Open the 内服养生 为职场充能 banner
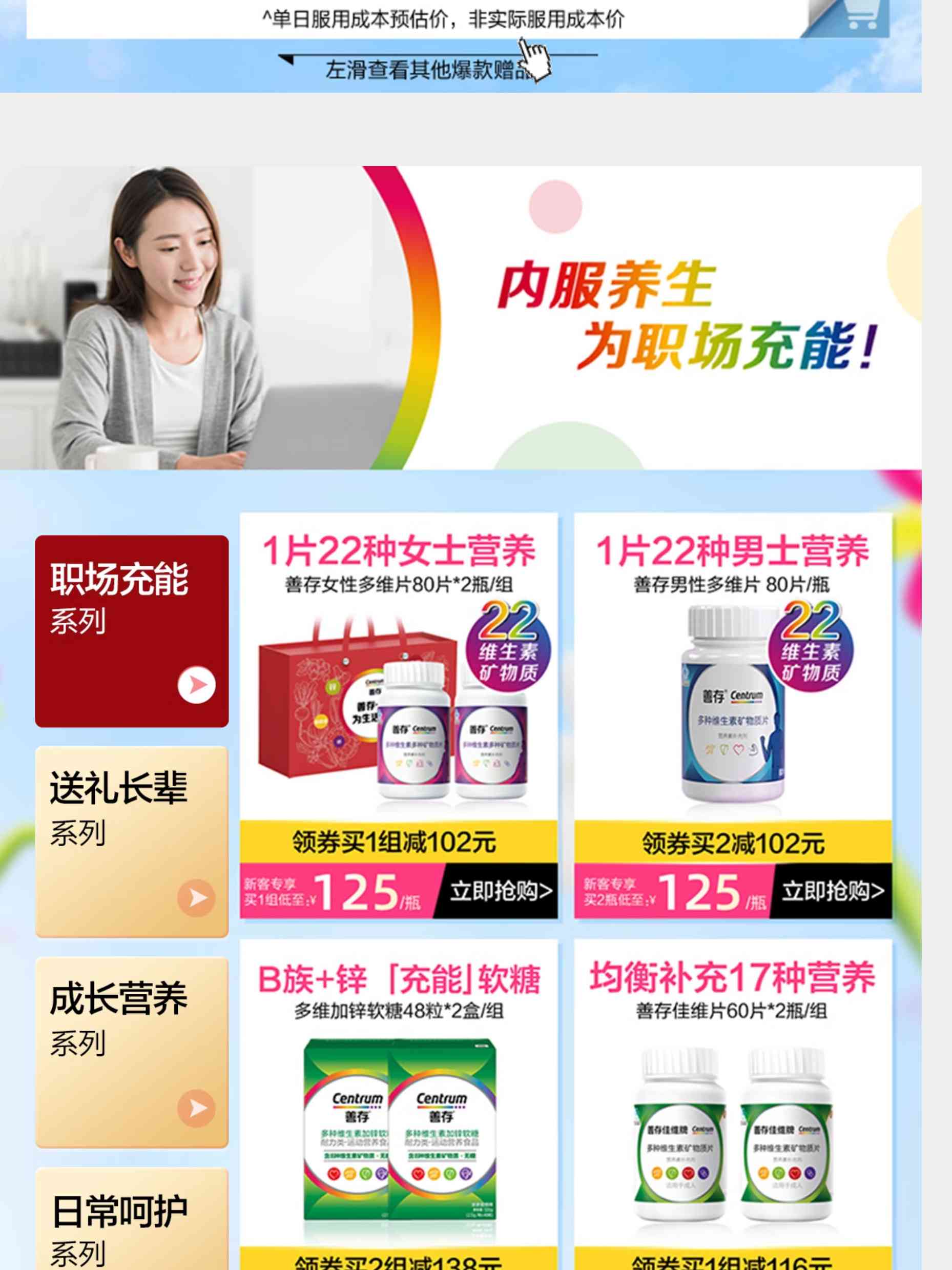The width and height of the screenshot is (952, 1270). (461, 318)
